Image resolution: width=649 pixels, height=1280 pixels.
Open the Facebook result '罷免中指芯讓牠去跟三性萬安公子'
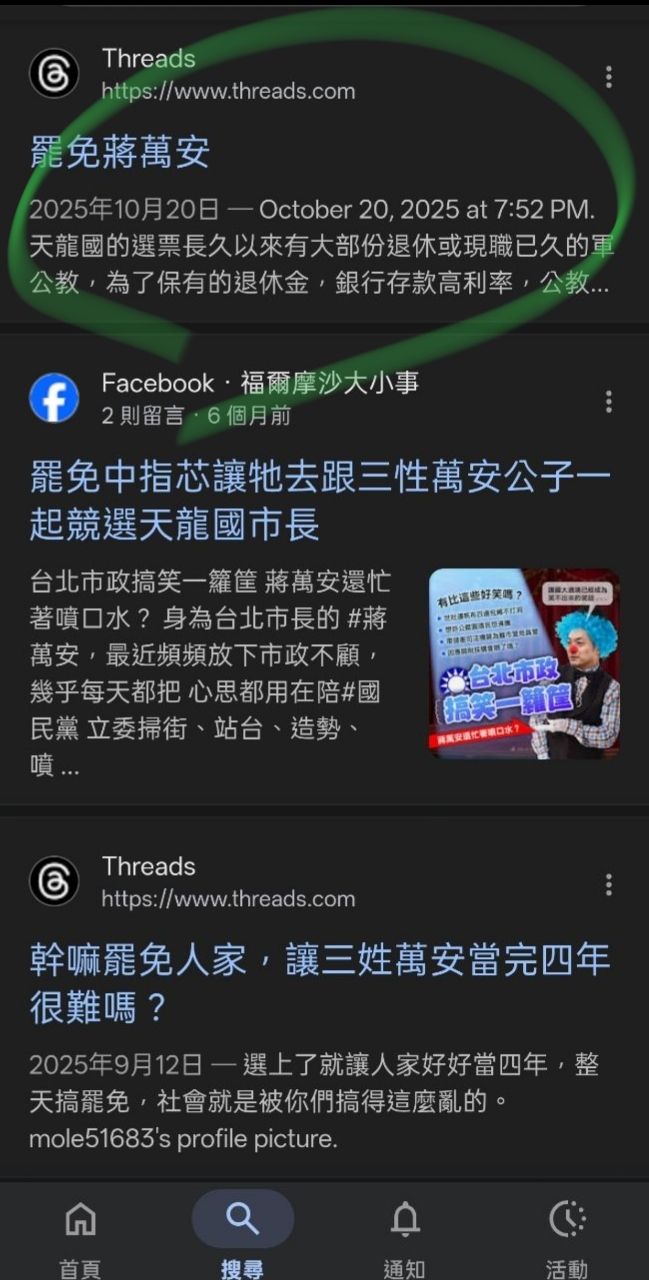(319, 500)
